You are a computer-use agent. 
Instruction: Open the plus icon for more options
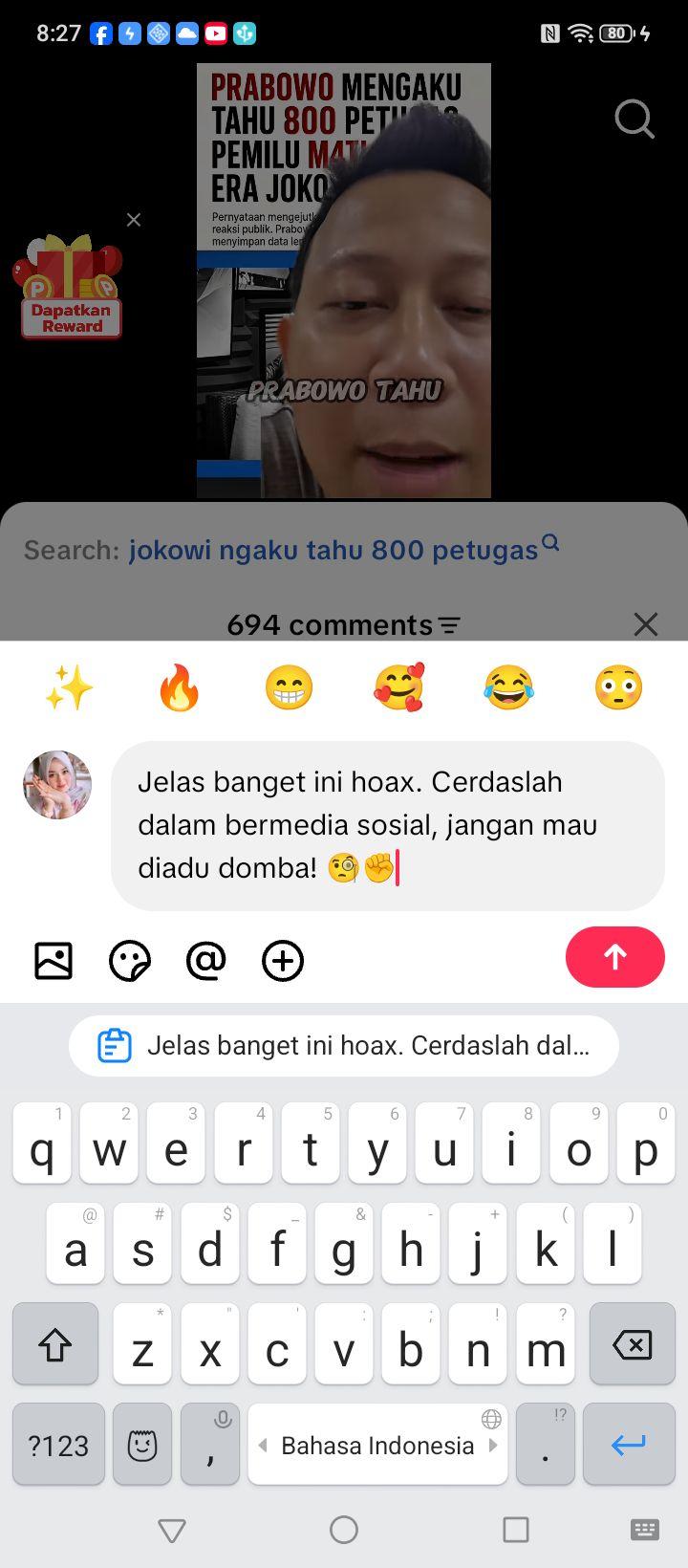pos(283,961)
